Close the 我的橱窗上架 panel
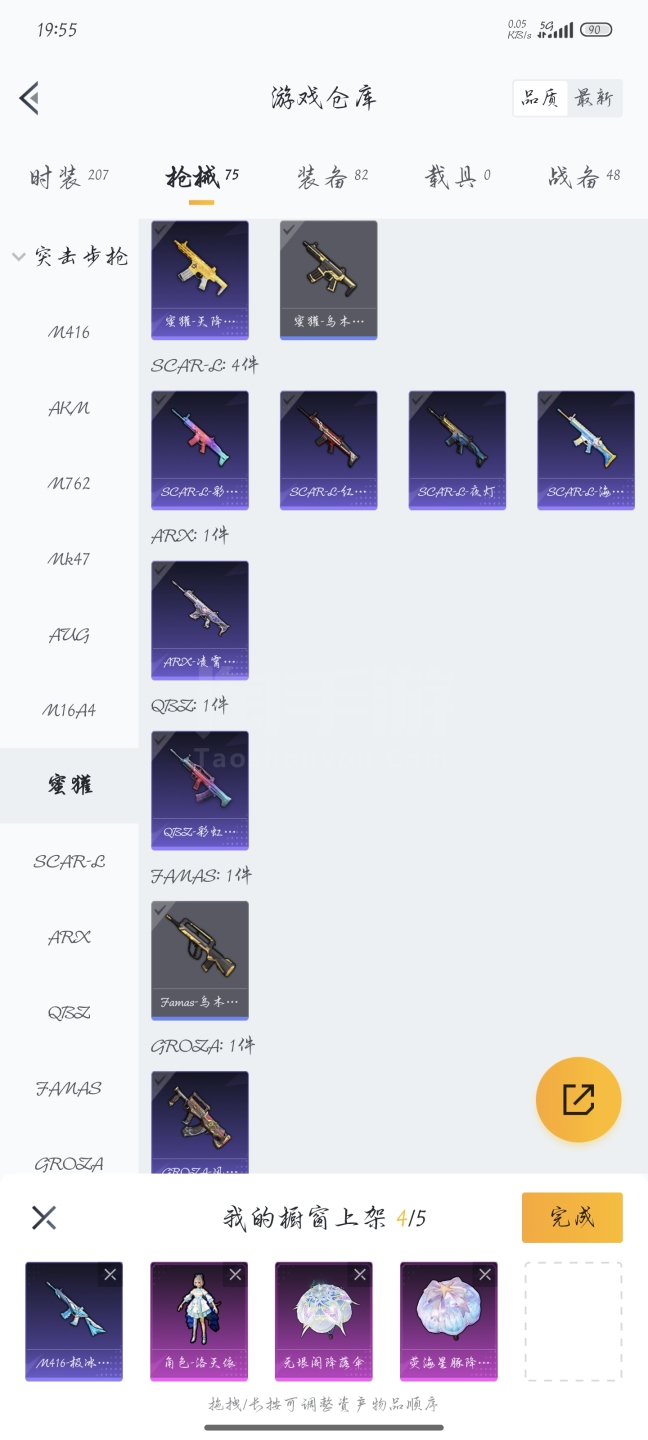 (x=44, y=1217)
